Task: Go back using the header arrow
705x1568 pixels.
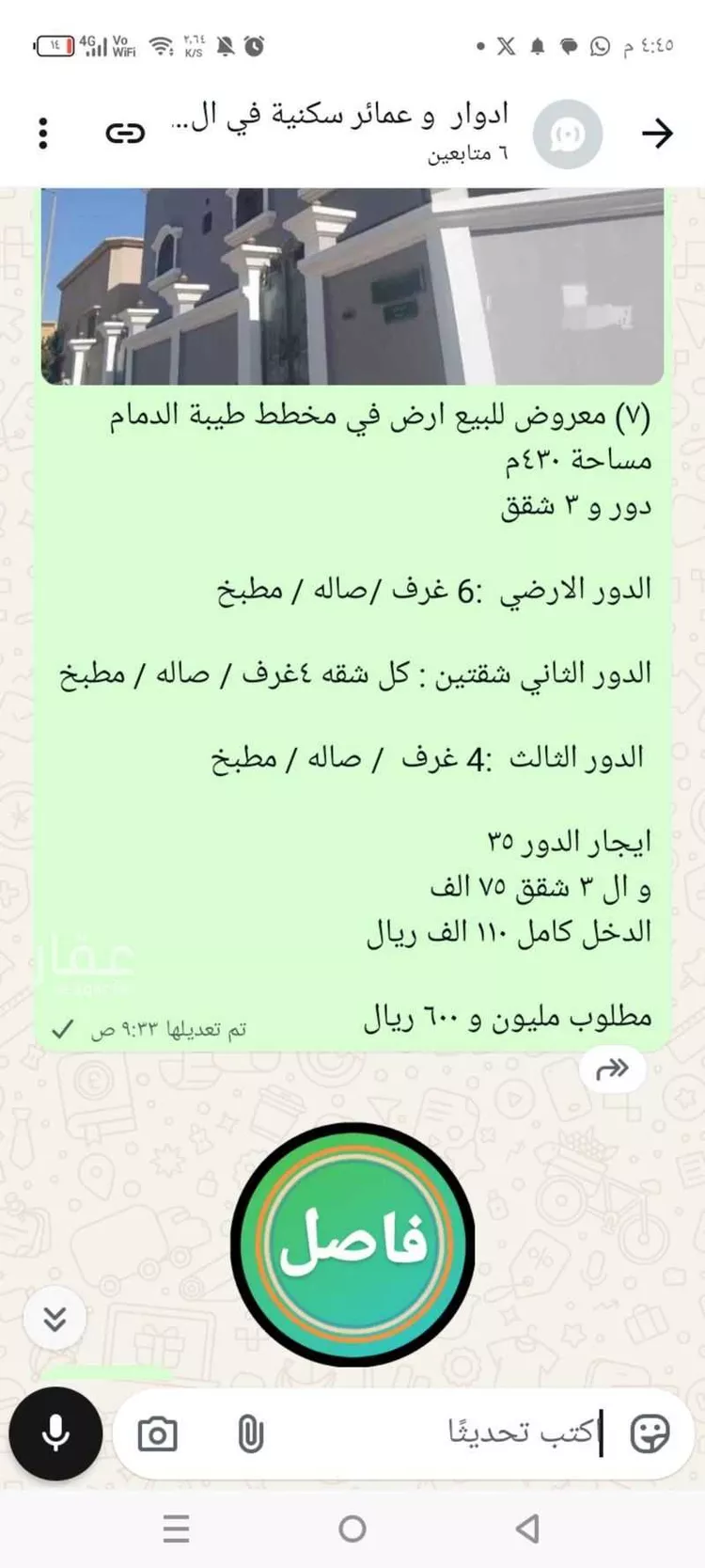Action: [x=657, y=134]
